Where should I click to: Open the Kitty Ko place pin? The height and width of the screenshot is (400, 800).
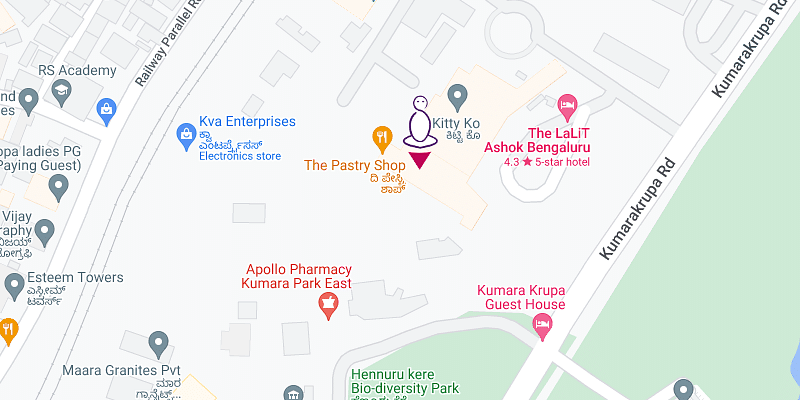tap(459, 97)
